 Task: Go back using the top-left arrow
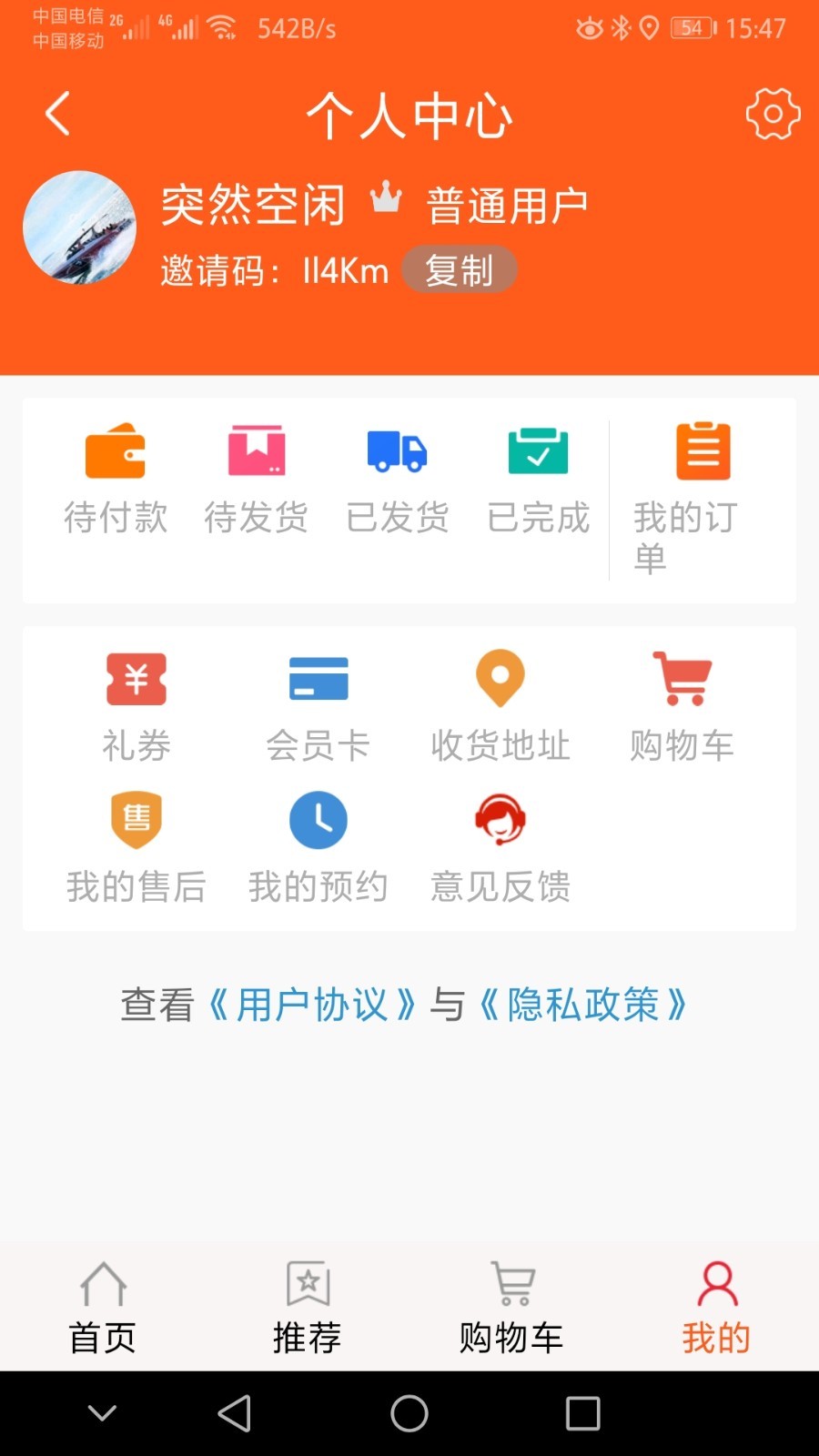58,115
